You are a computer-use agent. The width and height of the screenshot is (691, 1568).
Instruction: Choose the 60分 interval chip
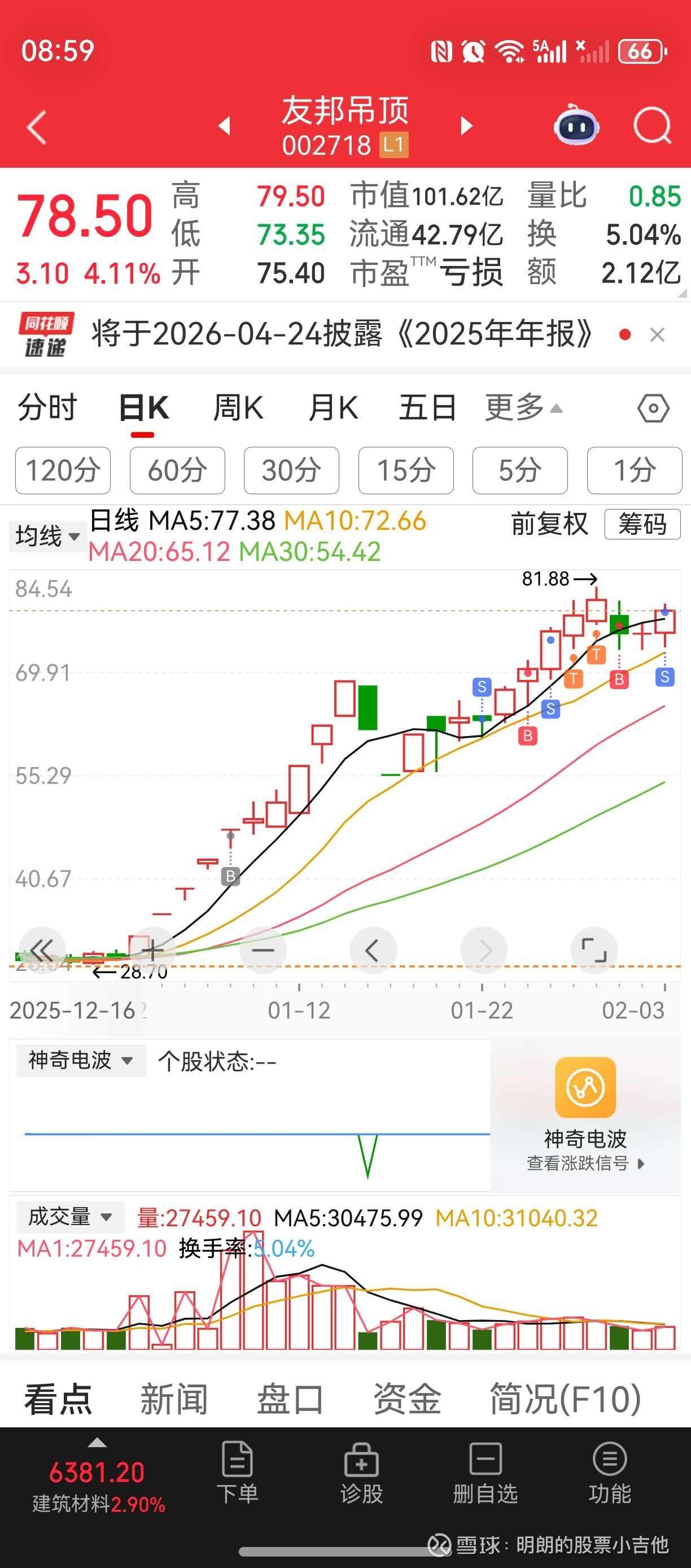[x=177, y=471]
